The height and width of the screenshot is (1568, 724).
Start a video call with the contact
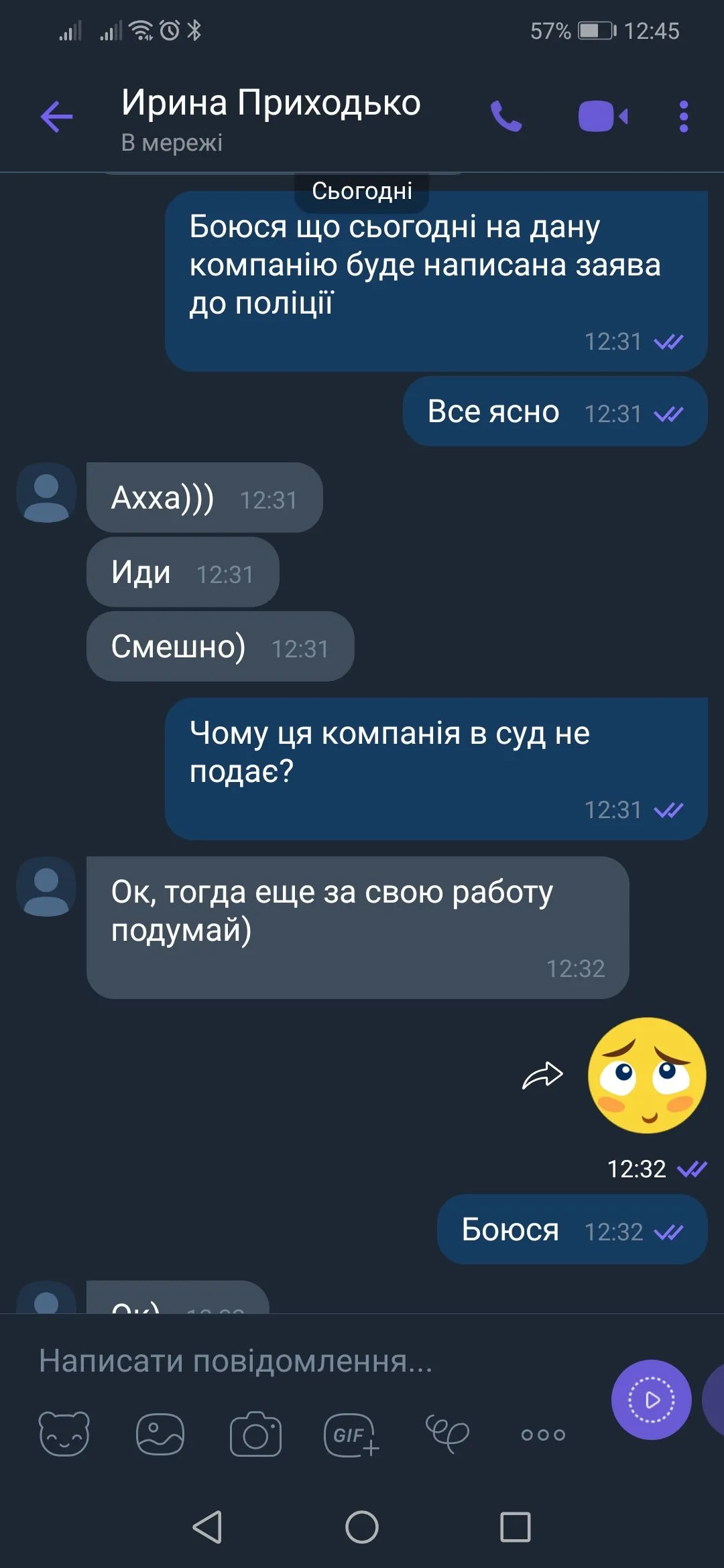click(603, 117)
